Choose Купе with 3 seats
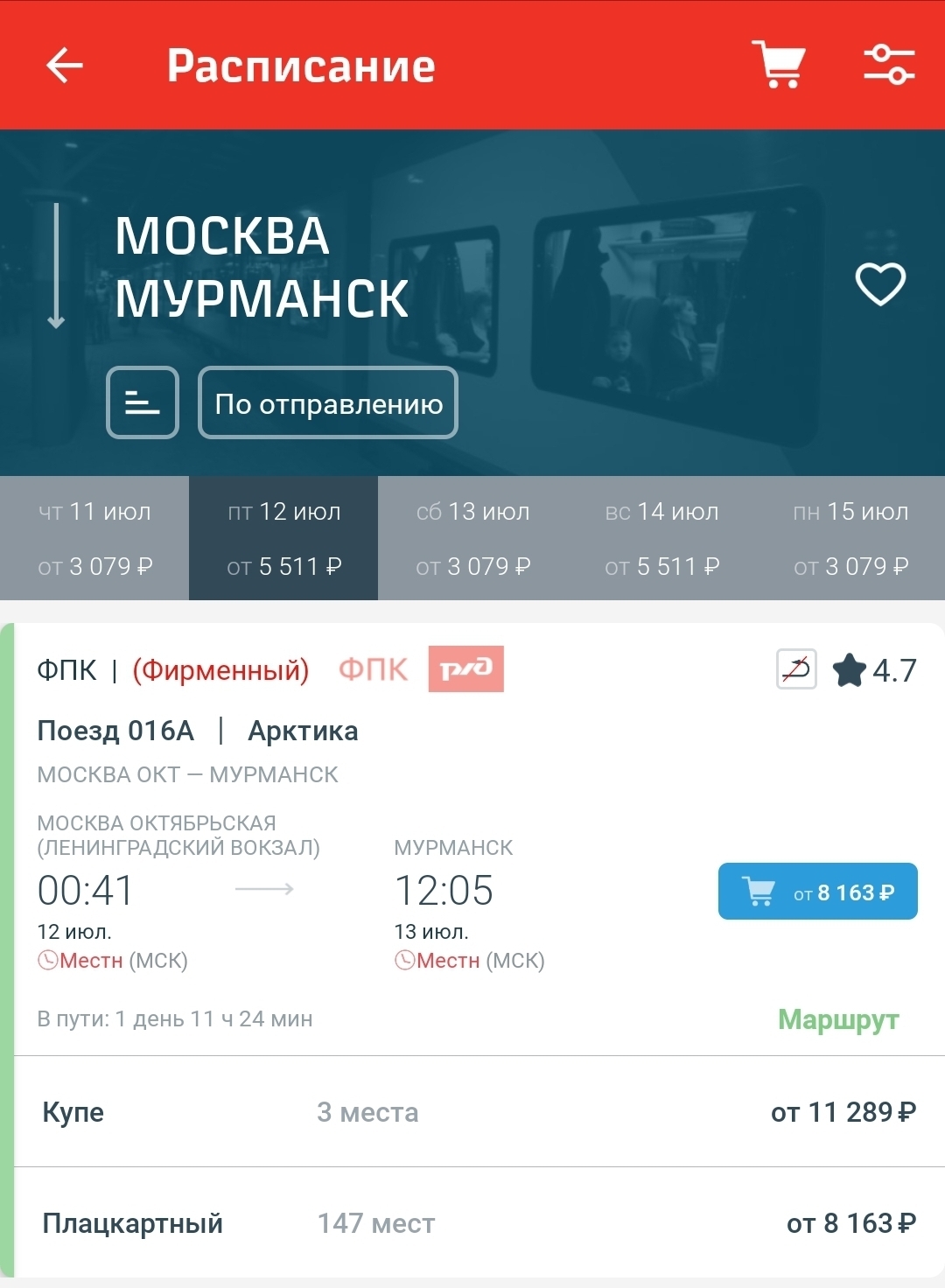945x1288 pixels. (x=478, y=1112)
